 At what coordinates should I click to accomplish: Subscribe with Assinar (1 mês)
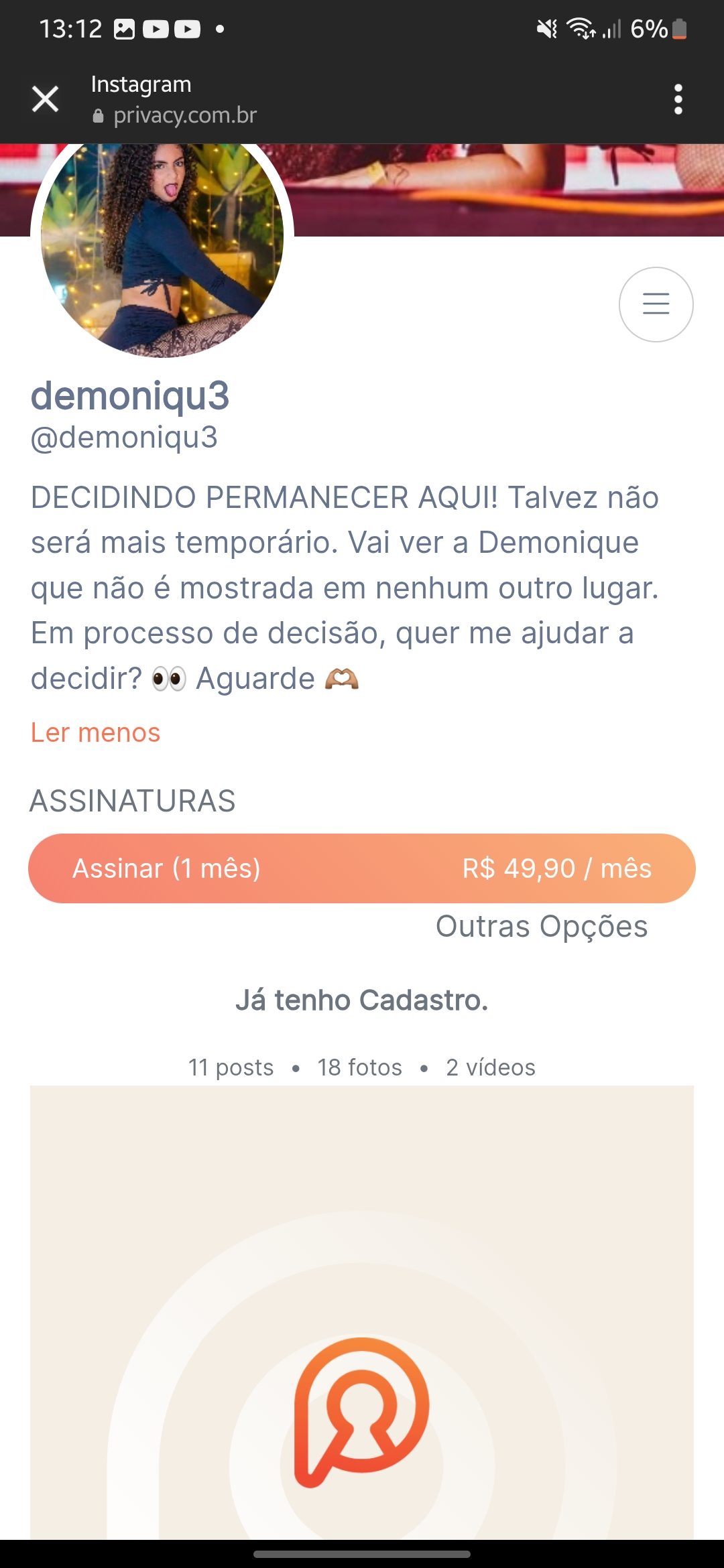click(361, 868)
